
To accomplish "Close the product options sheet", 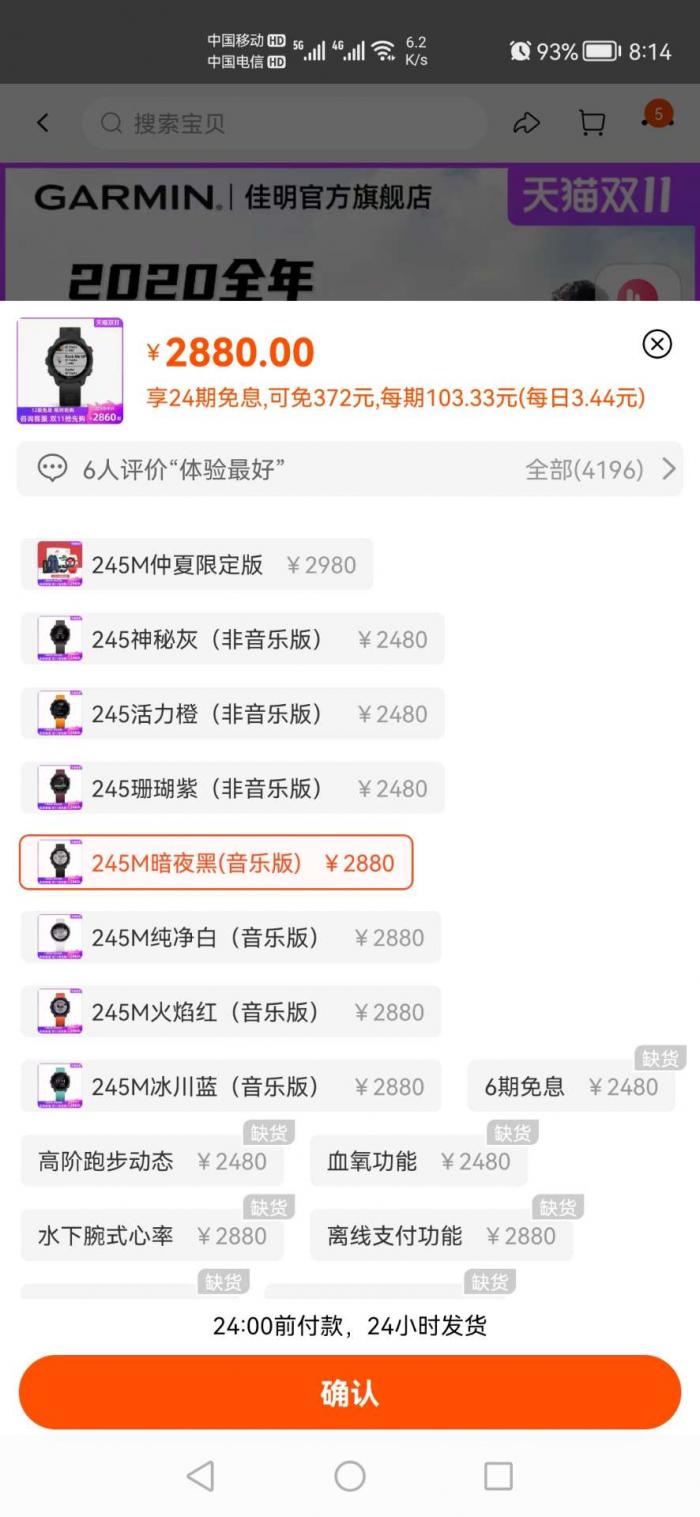I will pos(656,345).
